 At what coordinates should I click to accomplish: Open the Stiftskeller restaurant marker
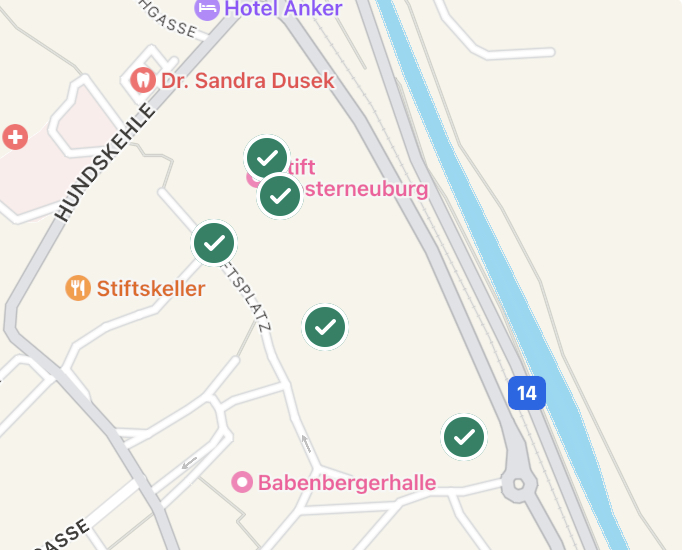click(x=79, y=289)
